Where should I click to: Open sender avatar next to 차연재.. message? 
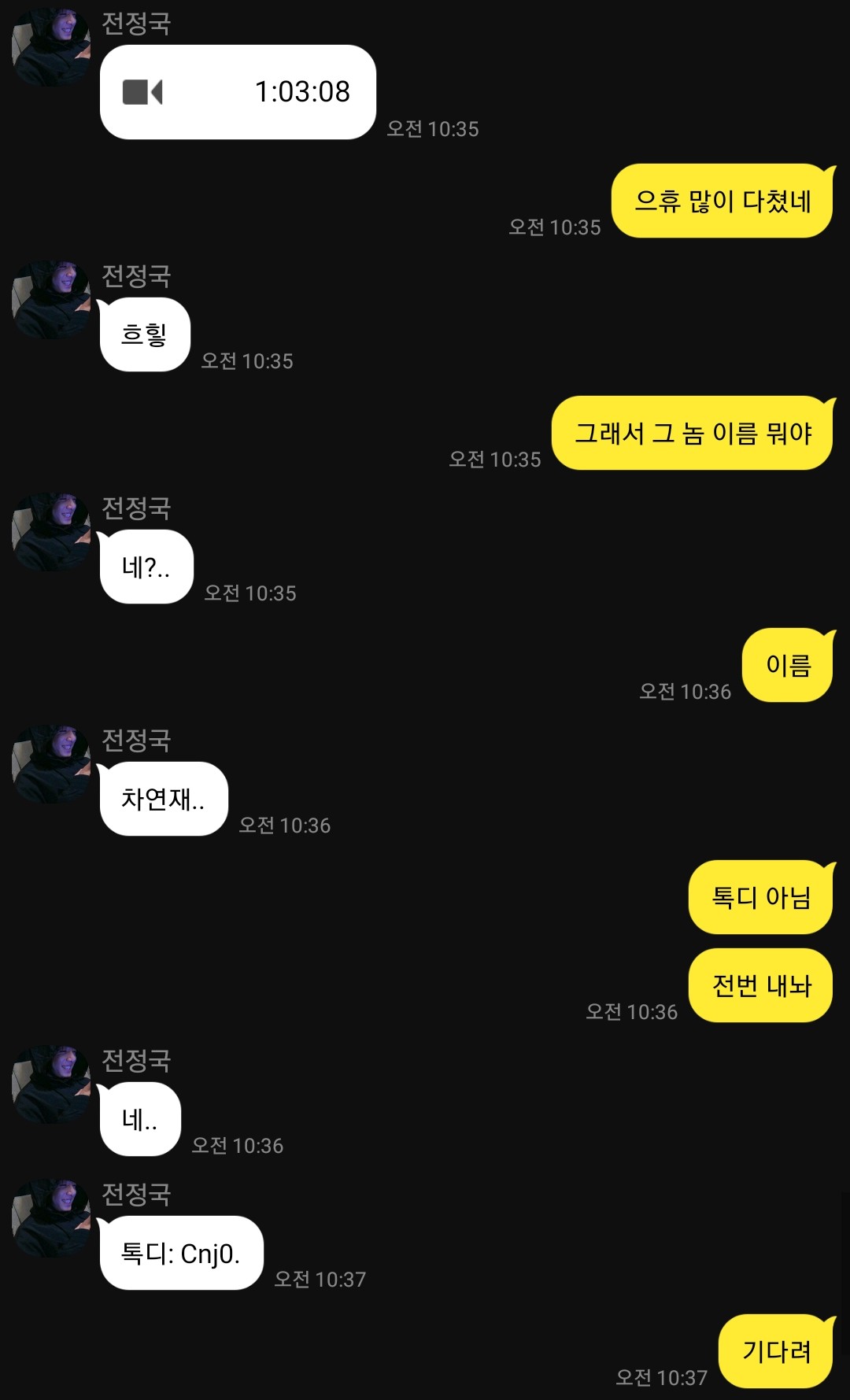pyautogui.click(x=51, y=764)
